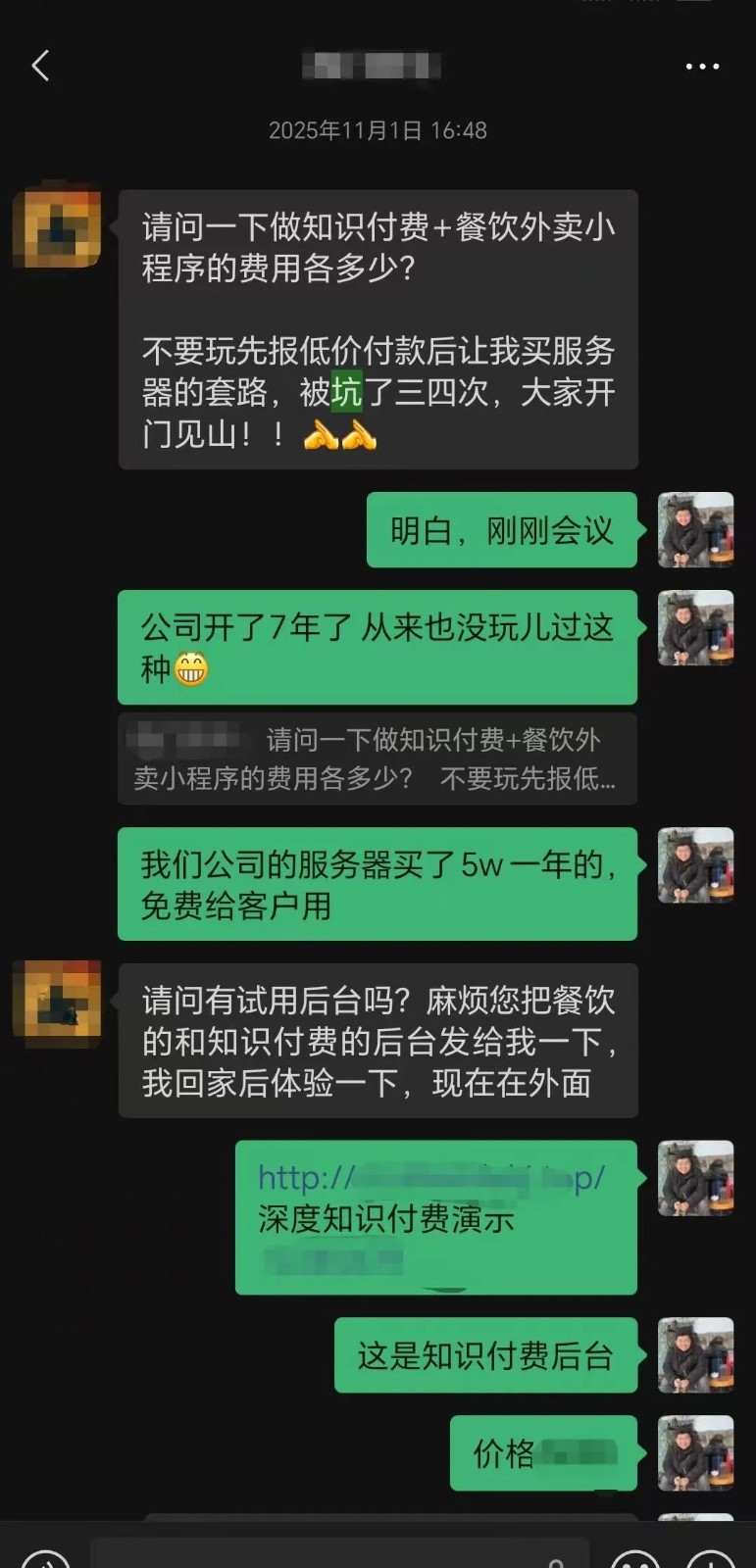Open the contact's avatar next to first message
Image resolution: width=756 pixels, height=1568 pixels.
[57, 227]
